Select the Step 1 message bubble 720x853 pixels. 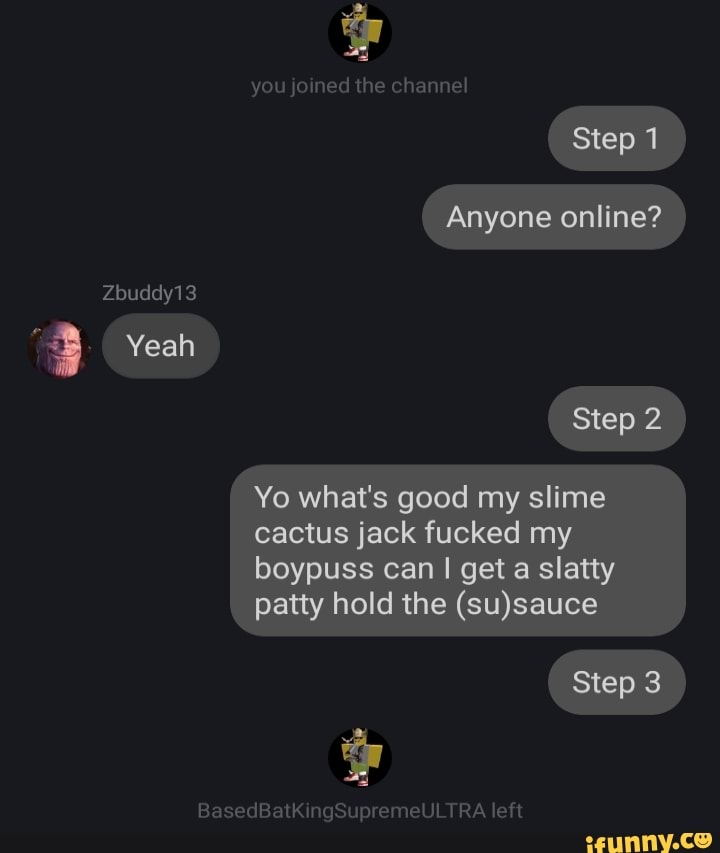616,139
